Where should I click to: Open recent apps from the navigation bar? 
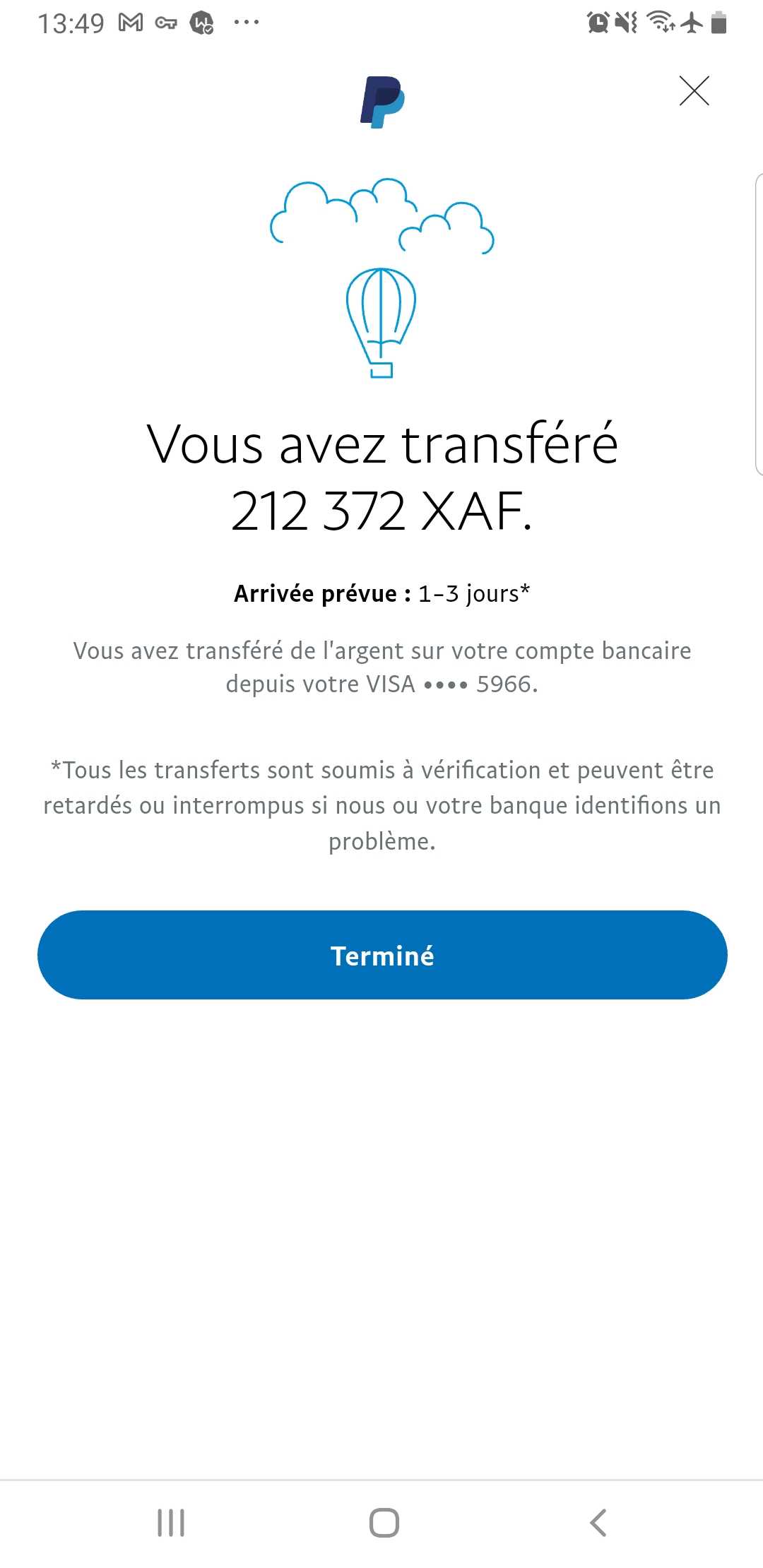click(171, 1523)
